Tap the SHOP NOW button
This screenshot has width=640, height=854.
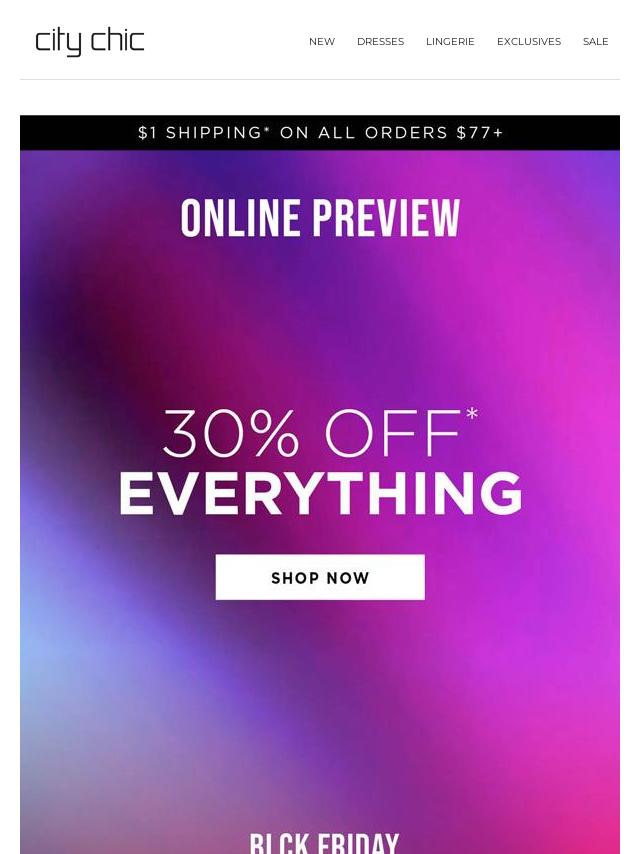point(320,578)
